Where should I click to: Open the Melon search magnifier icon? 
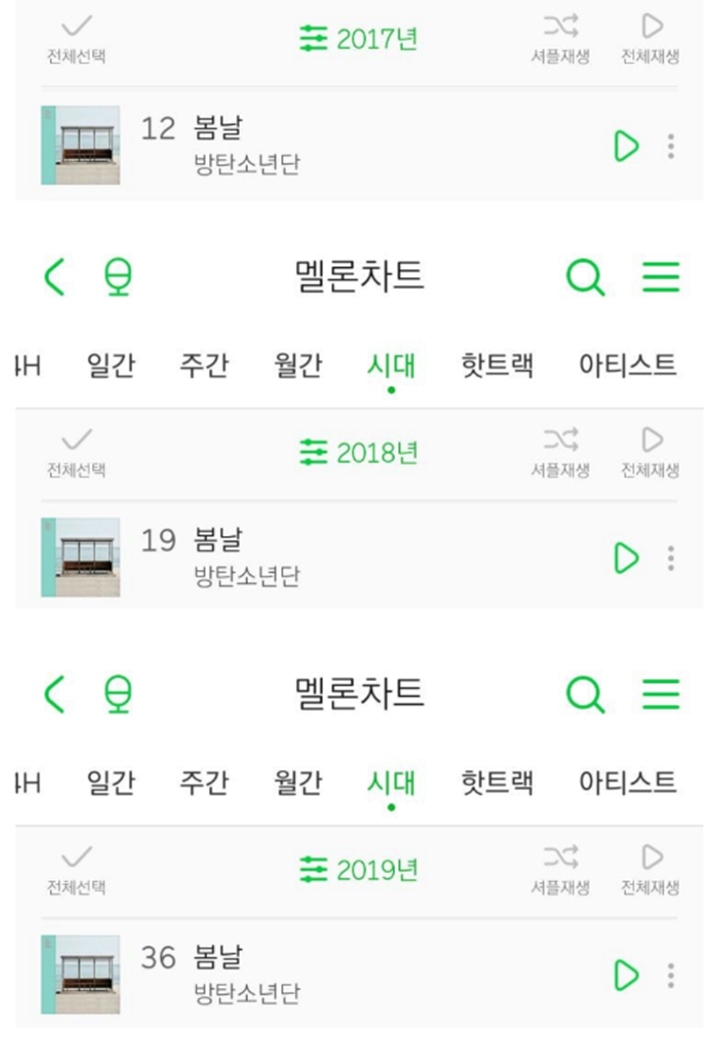[x=585, y=277]
